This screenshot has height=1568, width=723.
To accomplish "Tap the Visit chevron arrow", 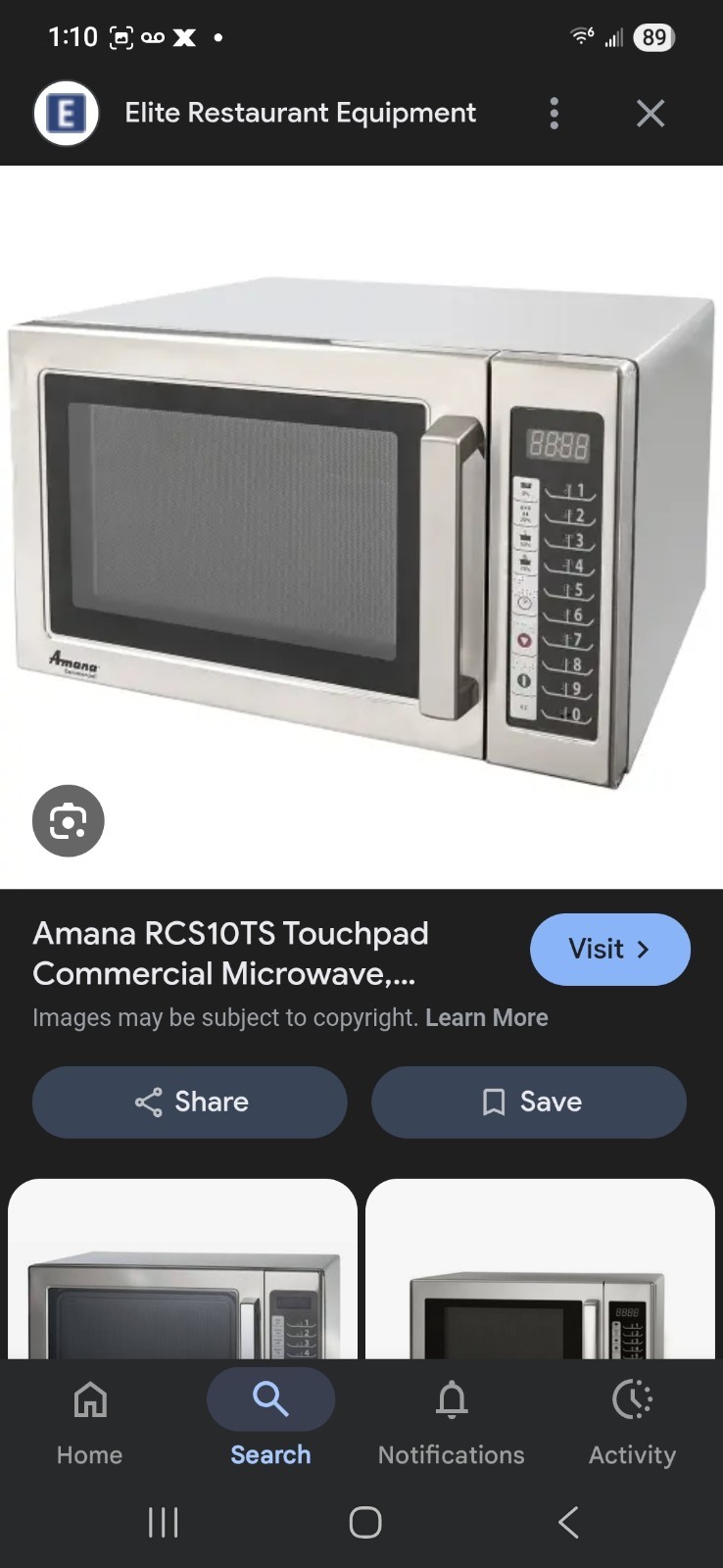I will point(644,949).
